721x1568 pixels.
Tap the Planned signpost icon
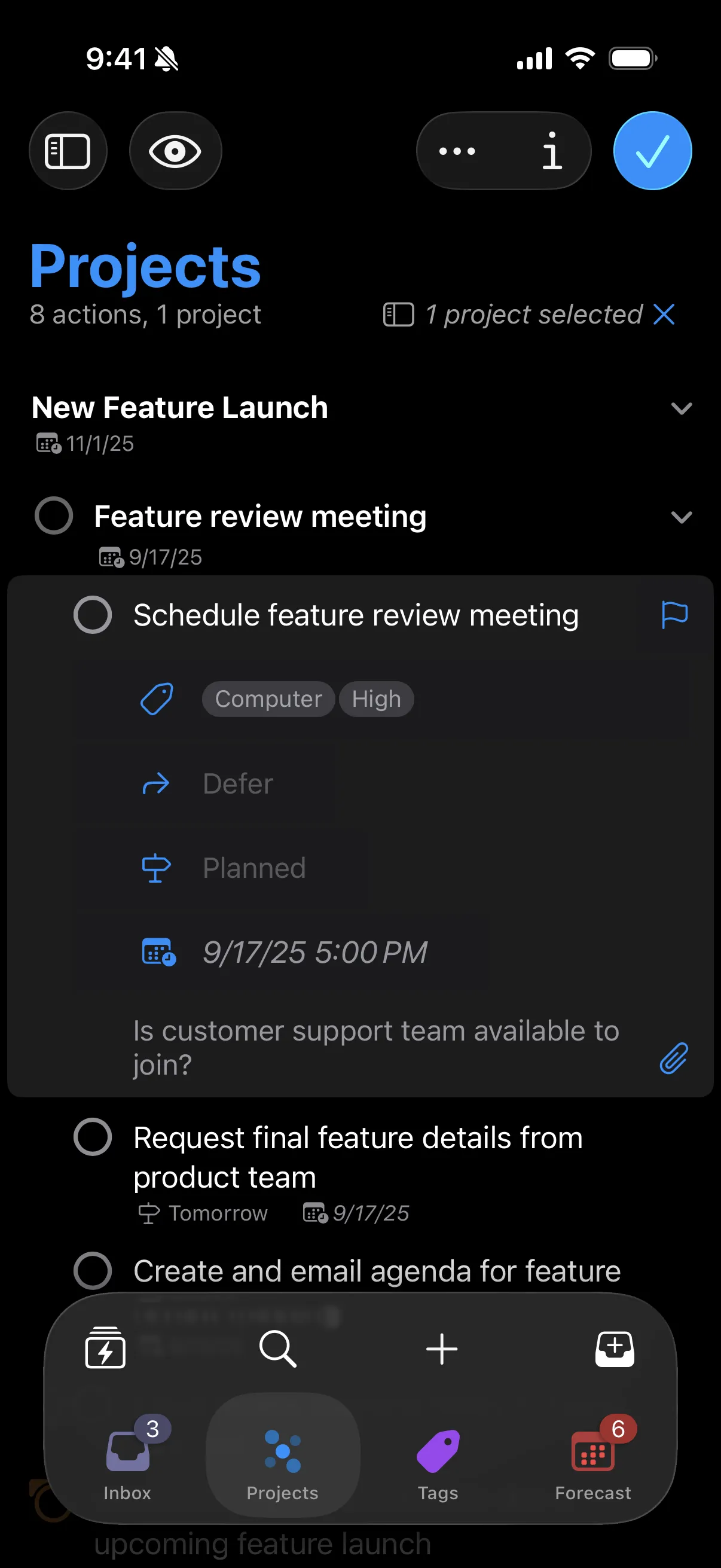click(x=157, y=868)
